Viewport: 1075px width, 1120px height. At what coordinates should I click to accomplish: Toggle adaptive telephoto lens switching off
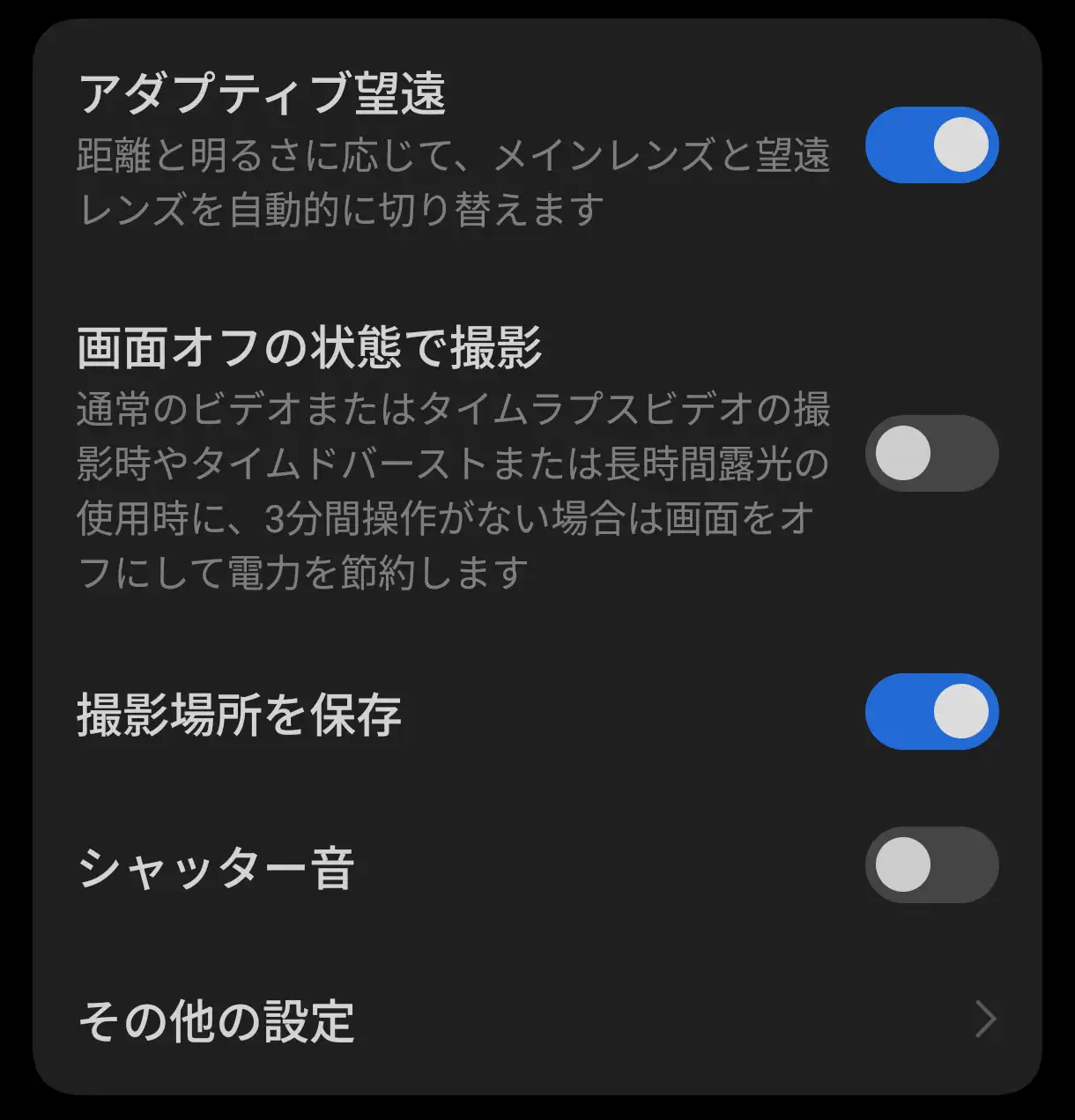(x=931, y=145)
